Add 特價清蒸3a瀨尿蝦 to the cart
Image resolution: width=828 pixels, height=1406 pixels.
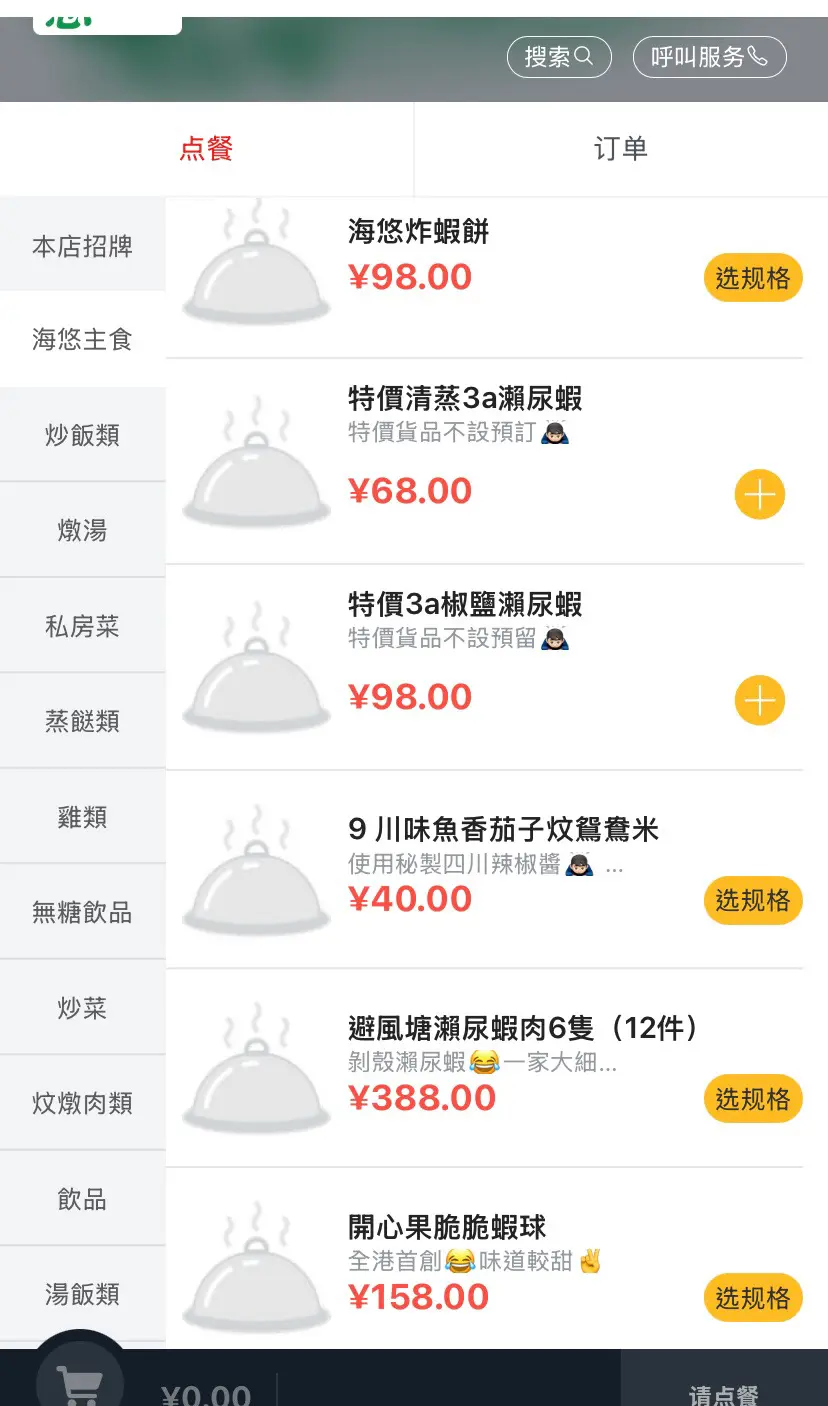click(760, 495)
